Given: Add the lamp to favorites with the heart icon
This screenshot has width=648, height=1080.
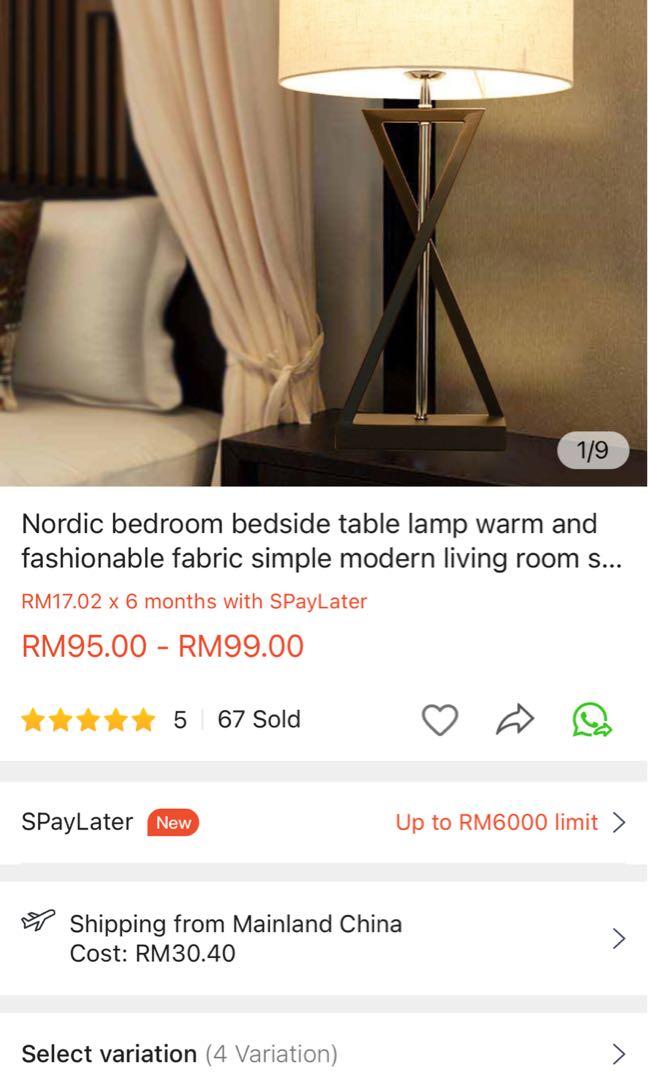Looking at the screenshot, I should 439,720.
